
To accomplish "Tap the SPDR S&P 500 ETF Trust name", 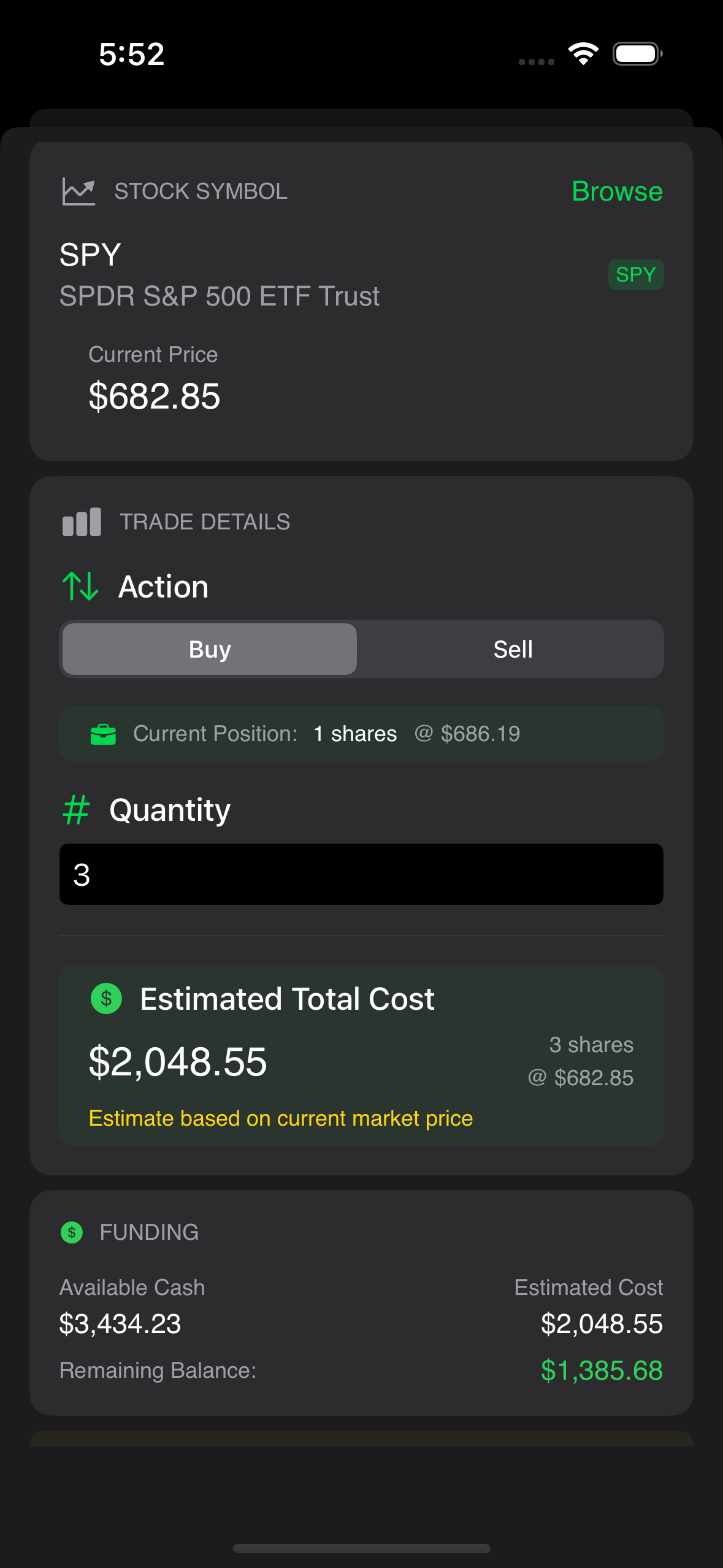I will tap(219, 296).
